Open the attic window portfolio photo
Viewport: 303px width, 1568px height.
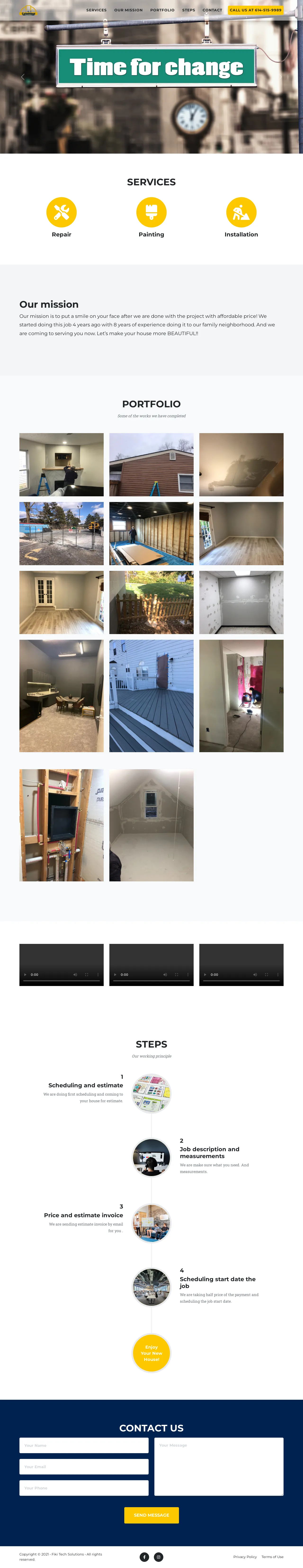pos(151,825)
